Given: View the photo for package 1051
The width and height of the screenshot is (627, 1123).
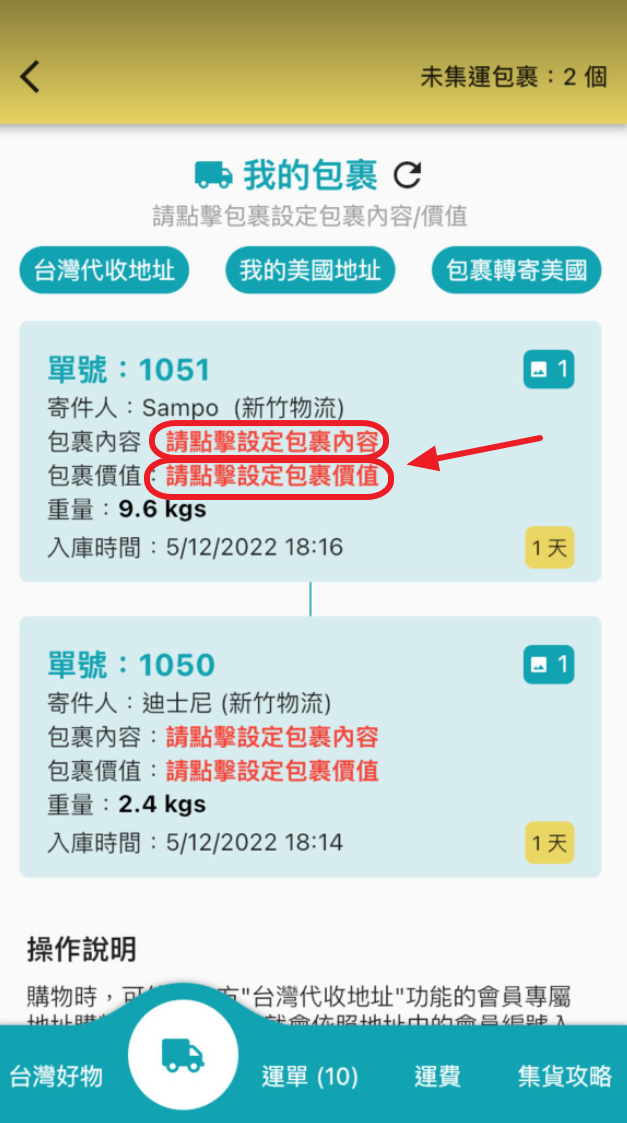Looking at the screenshot, I should pyautogui.click(x=548, y=370).
